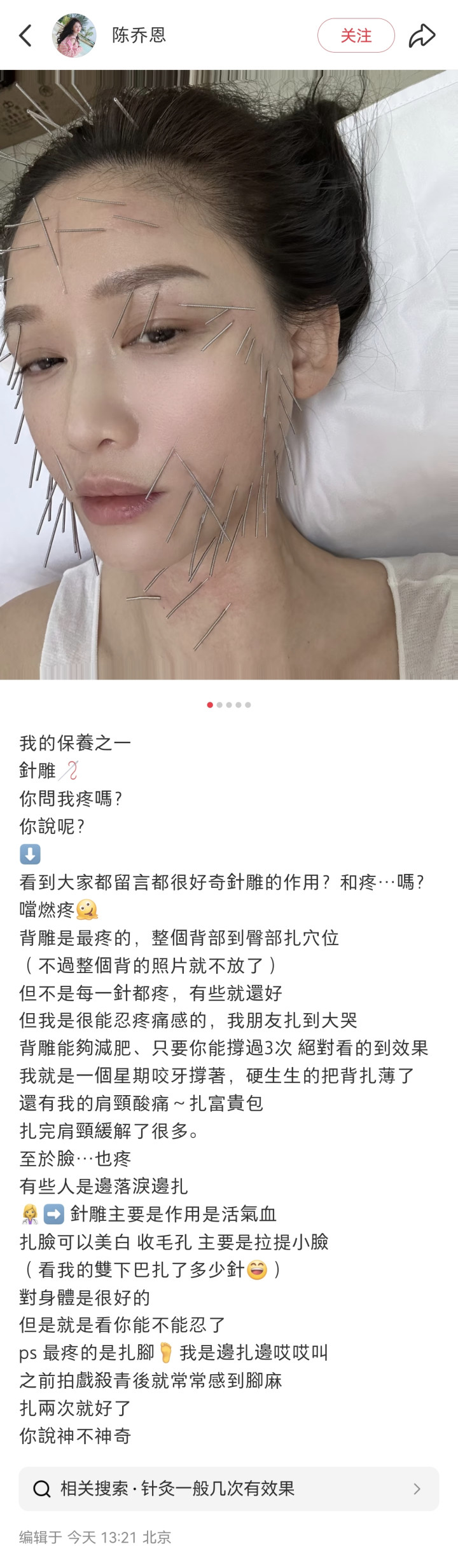The width and height of the screenshot is (458, 1568).
Task: Go back using the top-left arrow
Action: 25,36
